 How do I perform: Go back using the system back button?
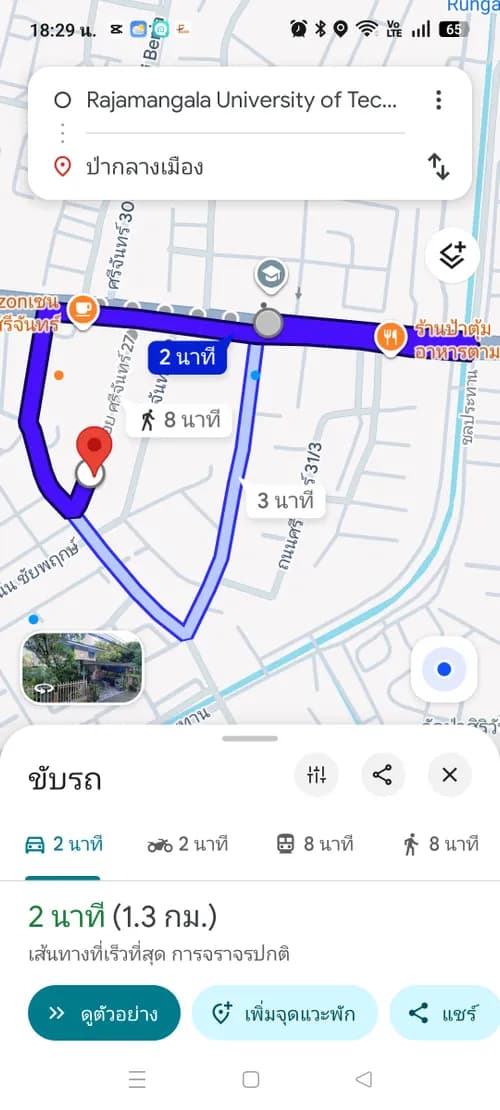tap(363, 1079)
